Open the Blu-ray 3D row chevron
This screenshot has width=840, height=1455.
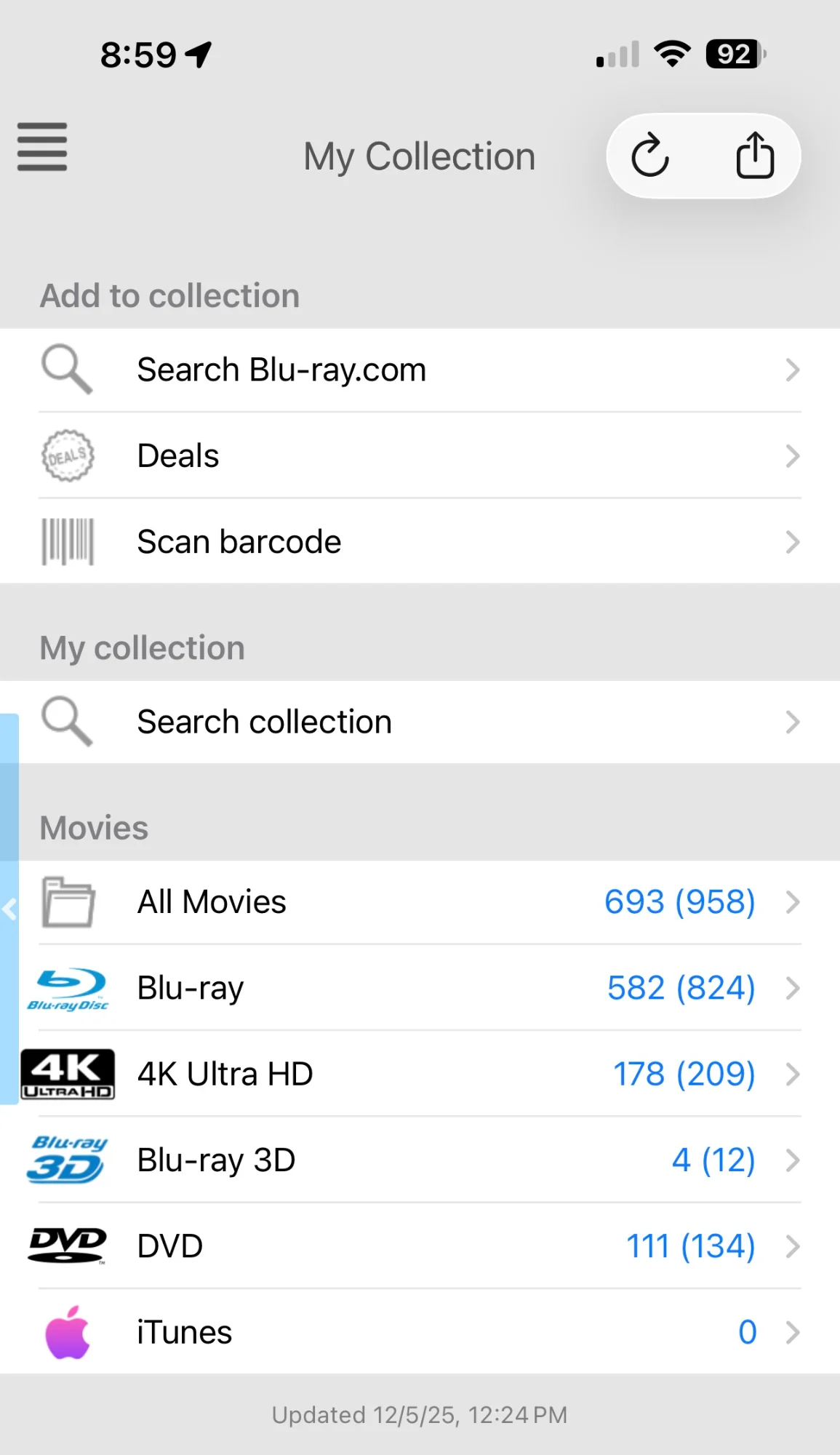(793, 1160)
